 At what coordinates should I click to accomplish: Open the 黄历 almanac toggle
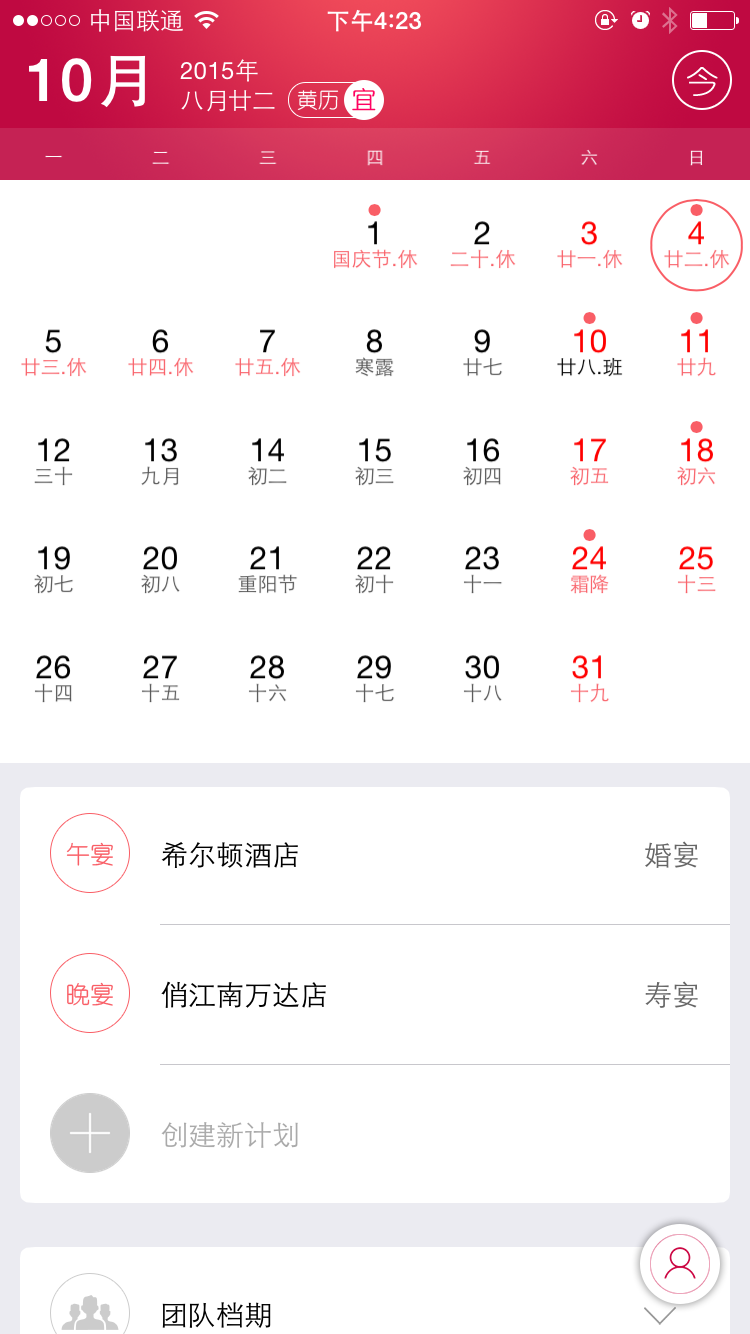336,100
